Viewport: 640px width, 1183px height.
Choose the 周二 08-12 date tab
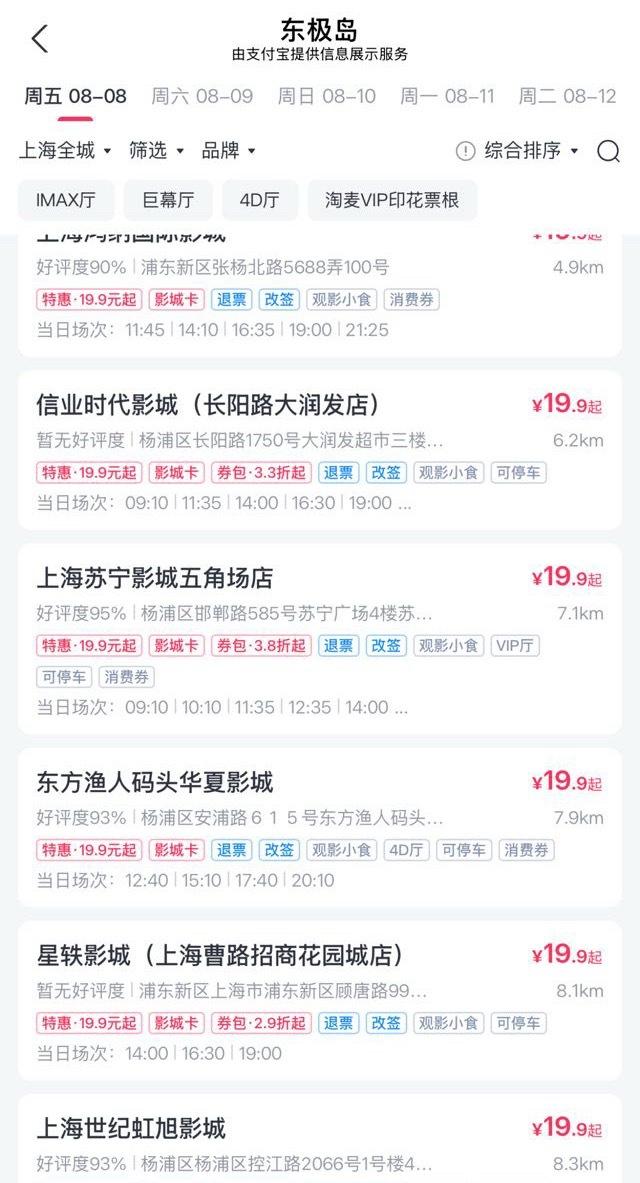tap(567, 97)
